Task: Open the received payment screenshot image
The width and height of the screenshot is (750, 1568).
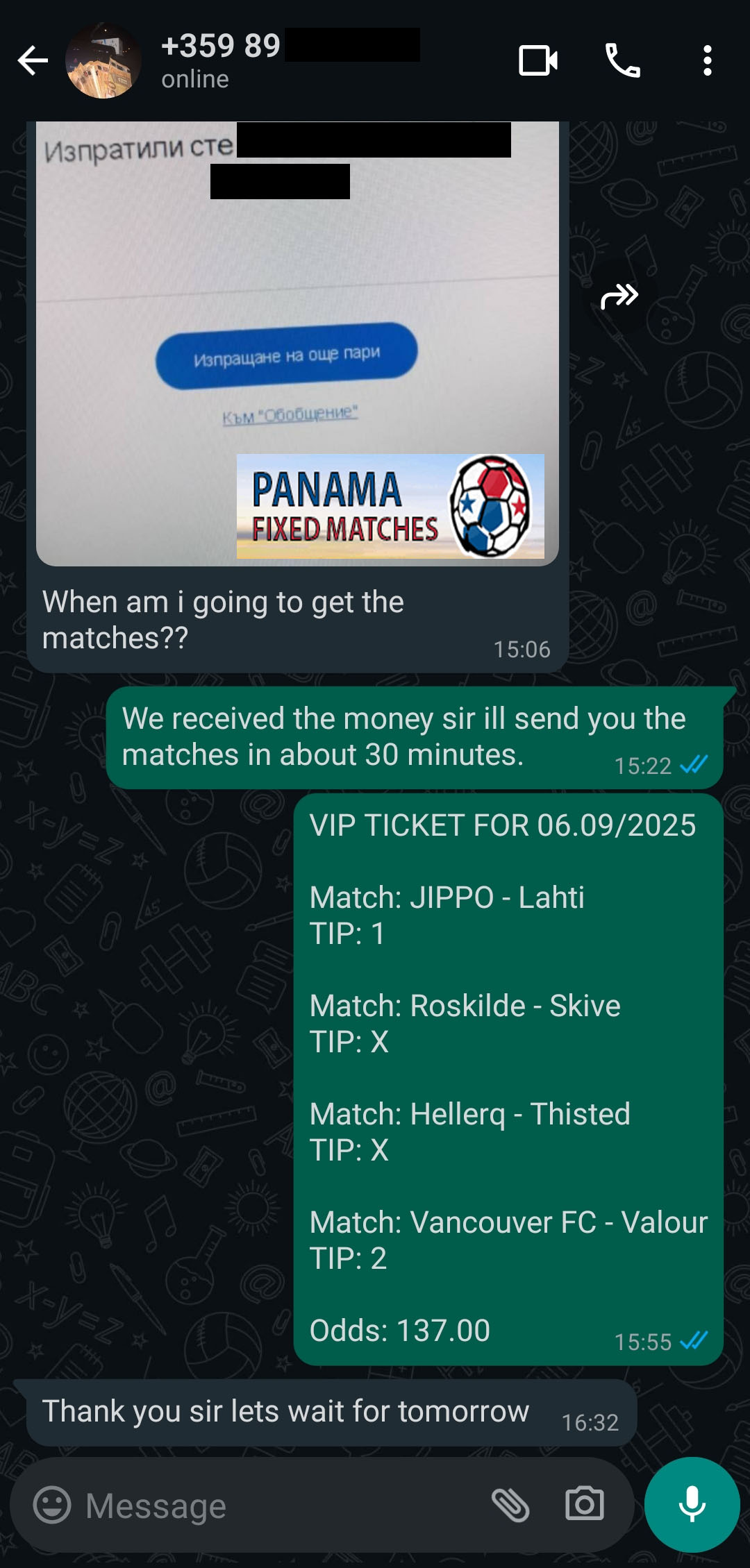Action: coord(297,344)
